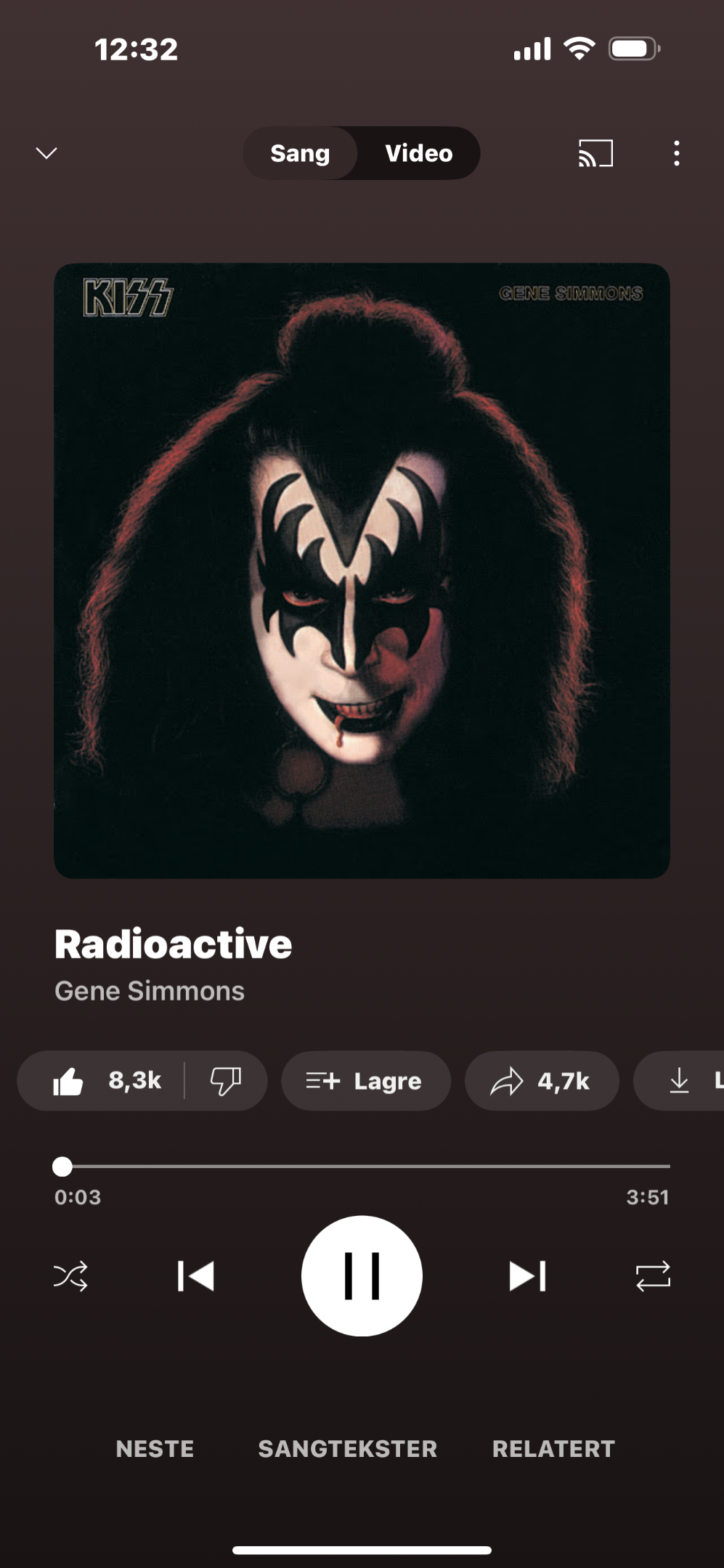Share the song via 4,7k button
This screenshot has height=1568, width=724.
pyautogui.click(x=542, y=1081)
